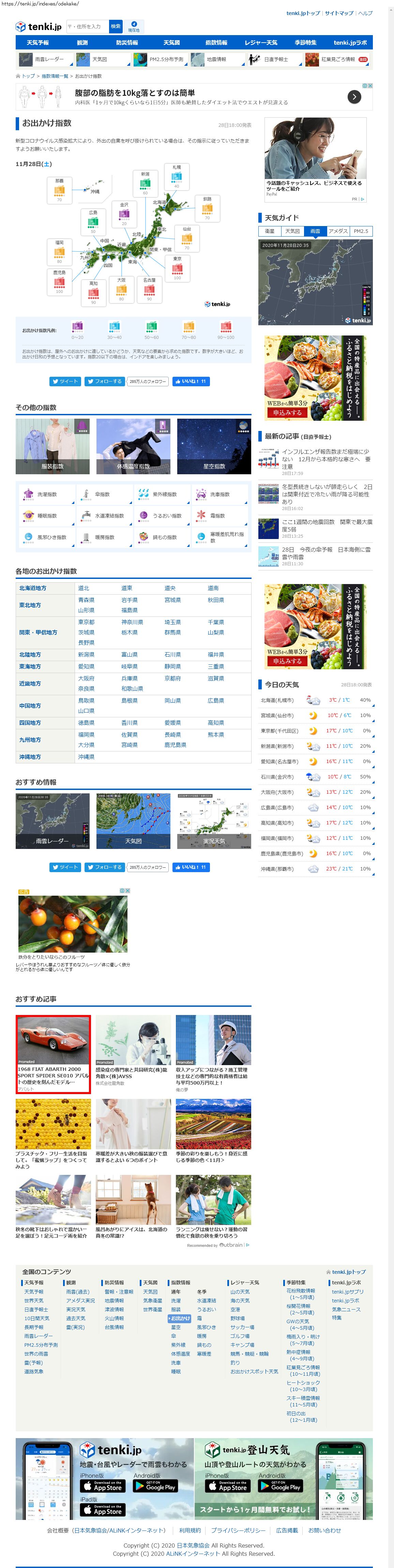Open 東京都 outing index link
Image resolution: width=394 pixels, height=1568 pixels.
point(86,622)
